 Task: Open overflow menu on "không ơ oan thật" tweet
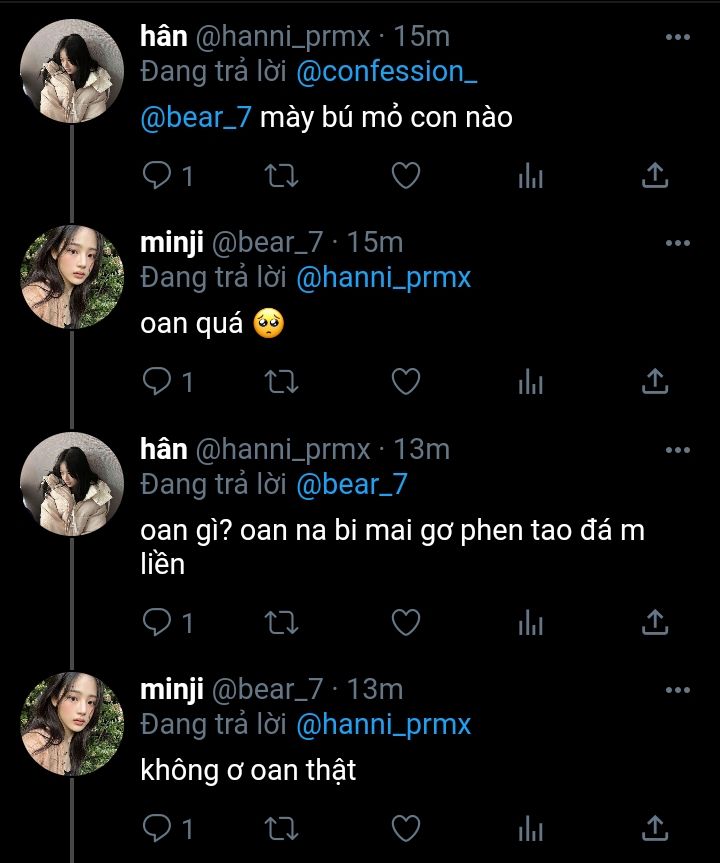point(678,690)
